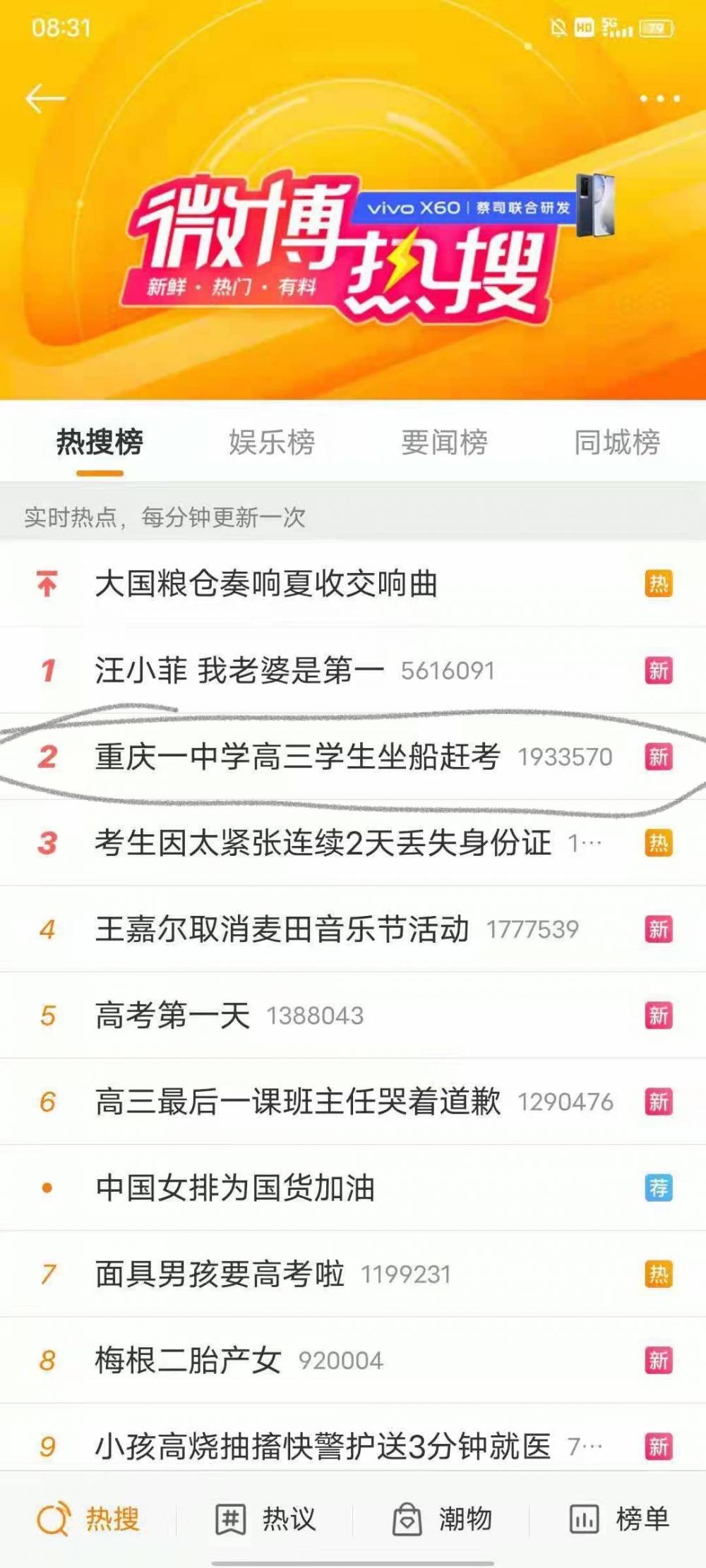The height and width of the screenshot is (1568, 706).
Task: Open recommended topic 中国女排为国货加油
Action: (x=235, y=1188)
